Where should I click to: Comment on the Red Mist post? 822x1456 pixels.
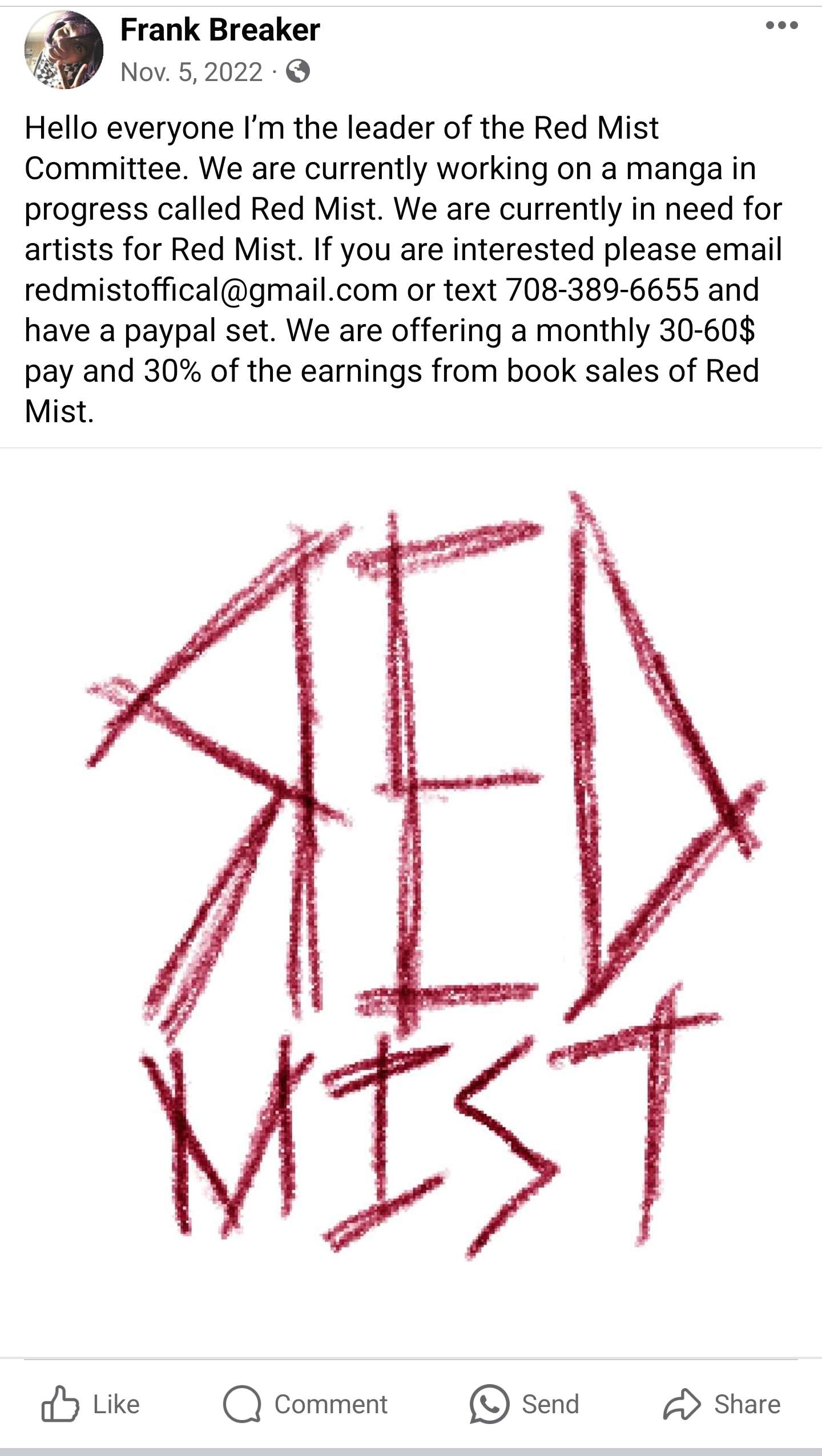305,1404
